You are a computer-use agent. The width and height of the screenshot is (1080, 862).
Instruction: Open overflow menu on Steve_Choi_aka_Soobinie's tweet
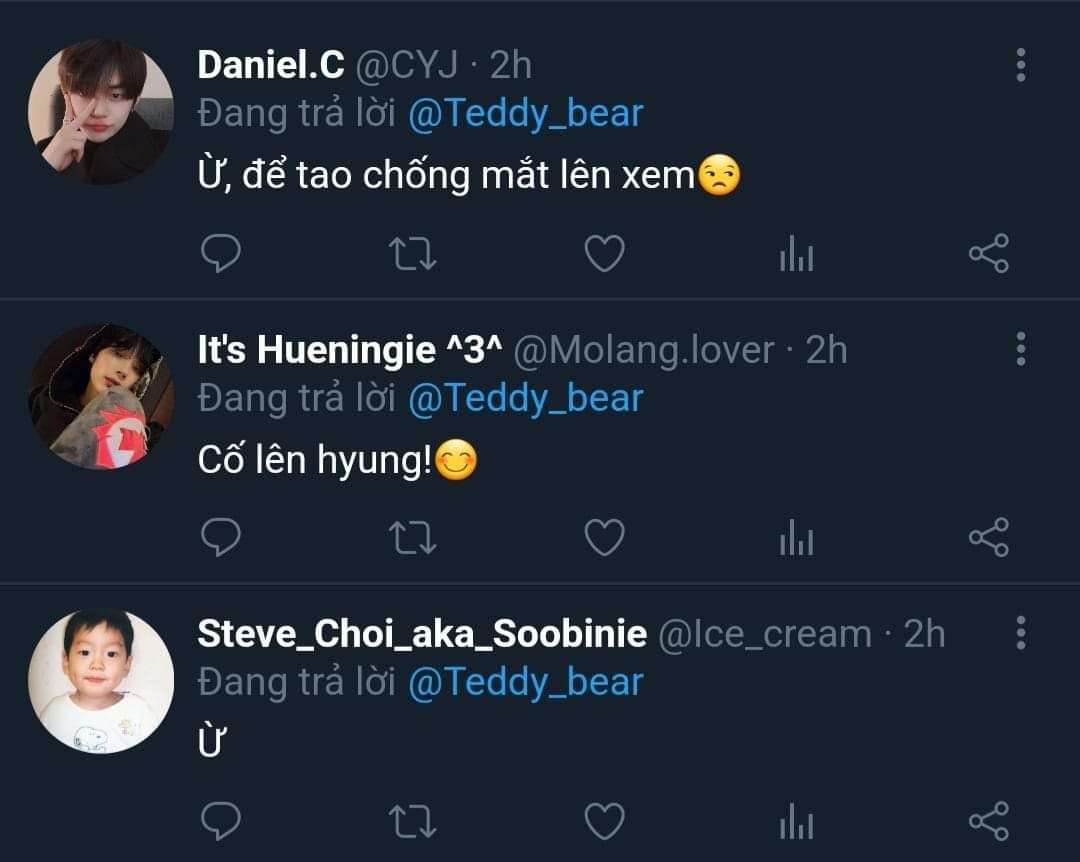(x=1020, y=633)
